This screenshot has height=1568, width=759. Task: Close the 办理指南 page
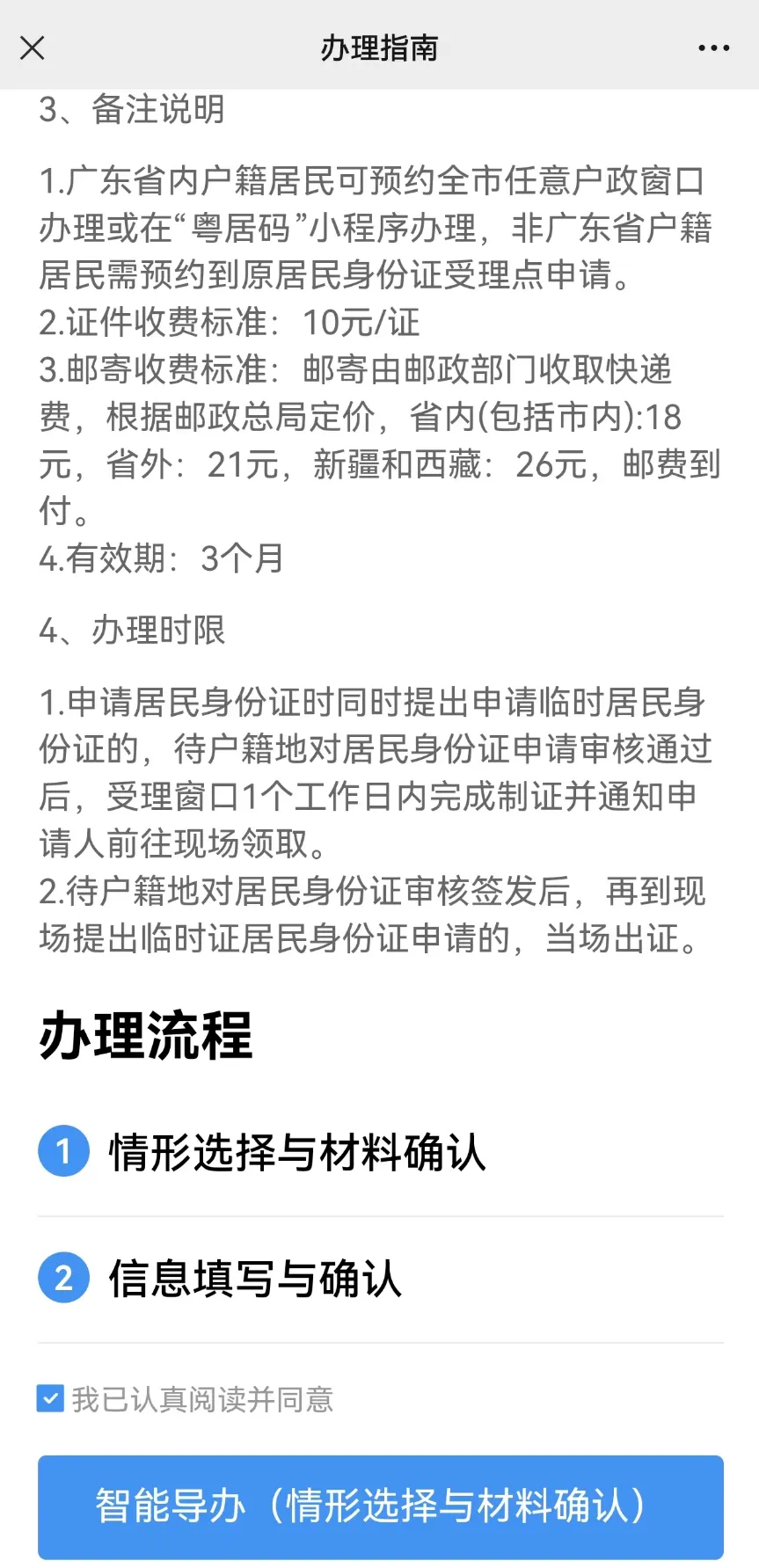33,47
